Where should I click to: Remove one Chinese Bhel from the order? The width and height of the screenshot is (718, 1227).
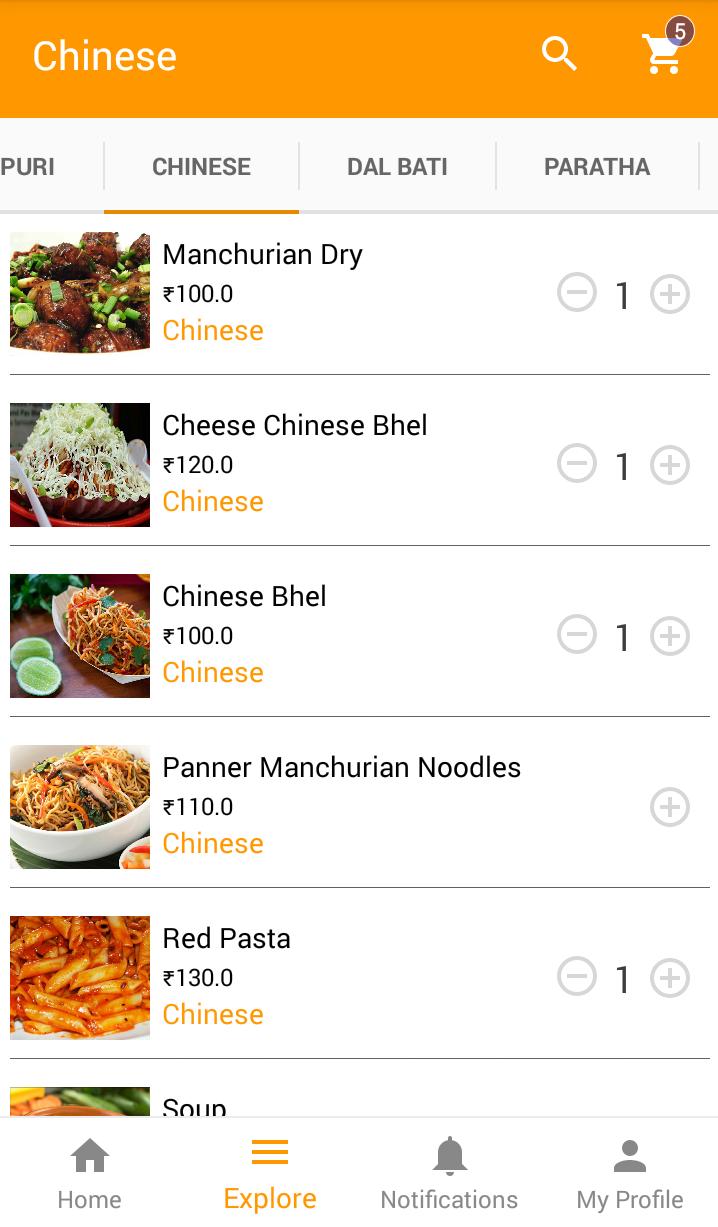[577, 636]
